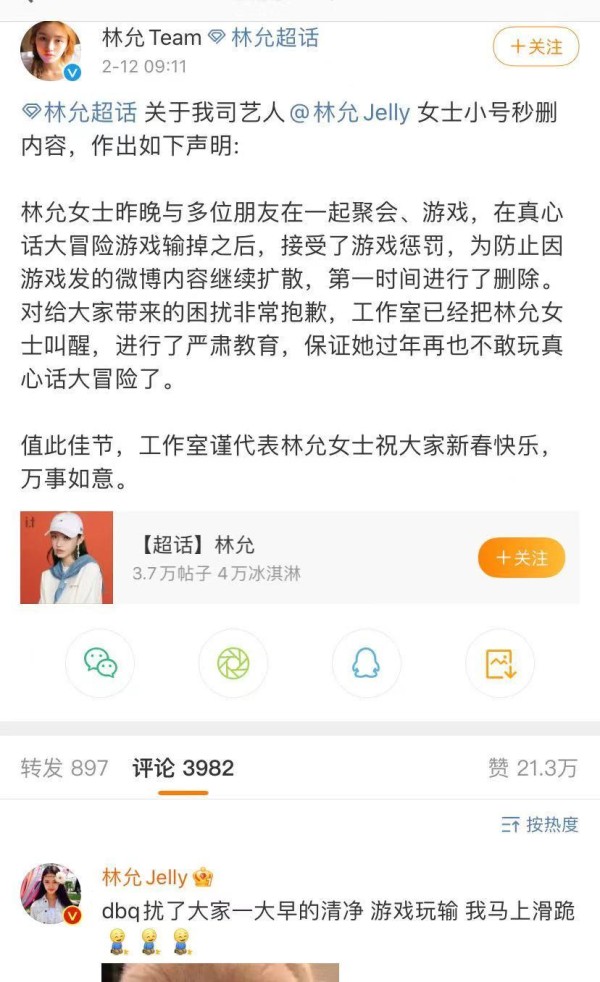Image resolution: width=600 pixels, height=982 pixels.
Task: Share the post to WeChat Moments
Action: pyautogui.click(x=233, y=663)
